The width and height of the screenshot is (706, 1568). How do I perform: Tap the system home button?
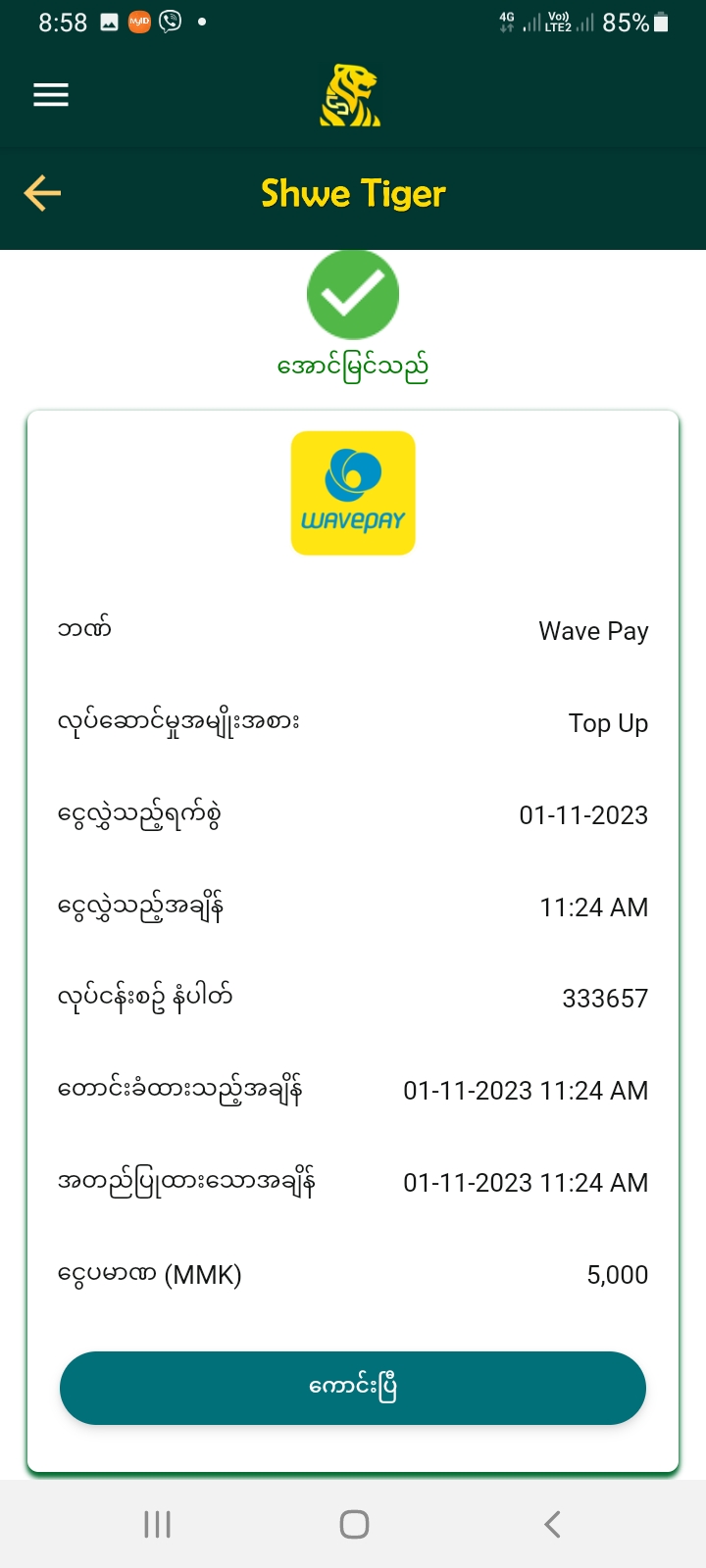[x=354, y=1524]
